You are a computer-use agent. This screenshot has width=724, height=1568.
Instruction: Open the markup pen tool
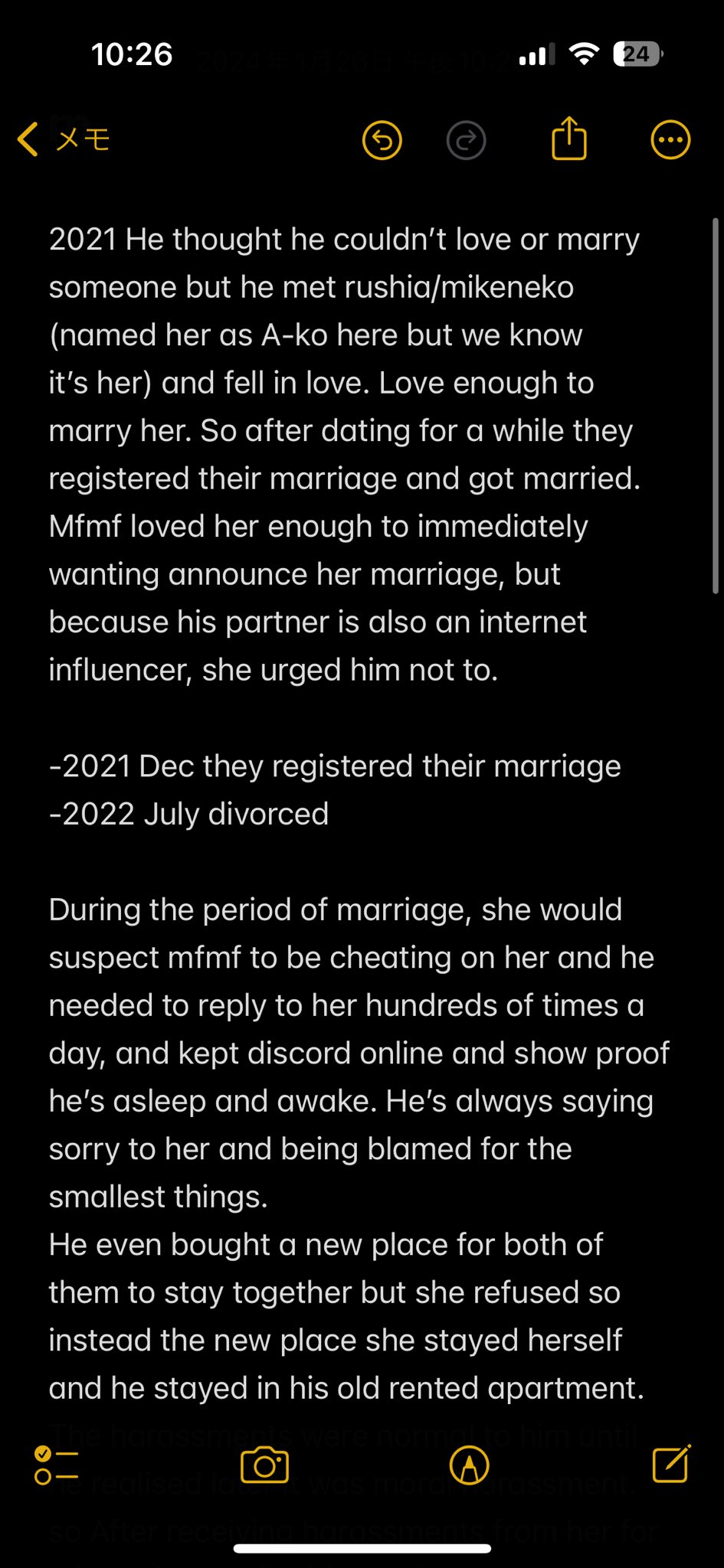point(469,1465)
